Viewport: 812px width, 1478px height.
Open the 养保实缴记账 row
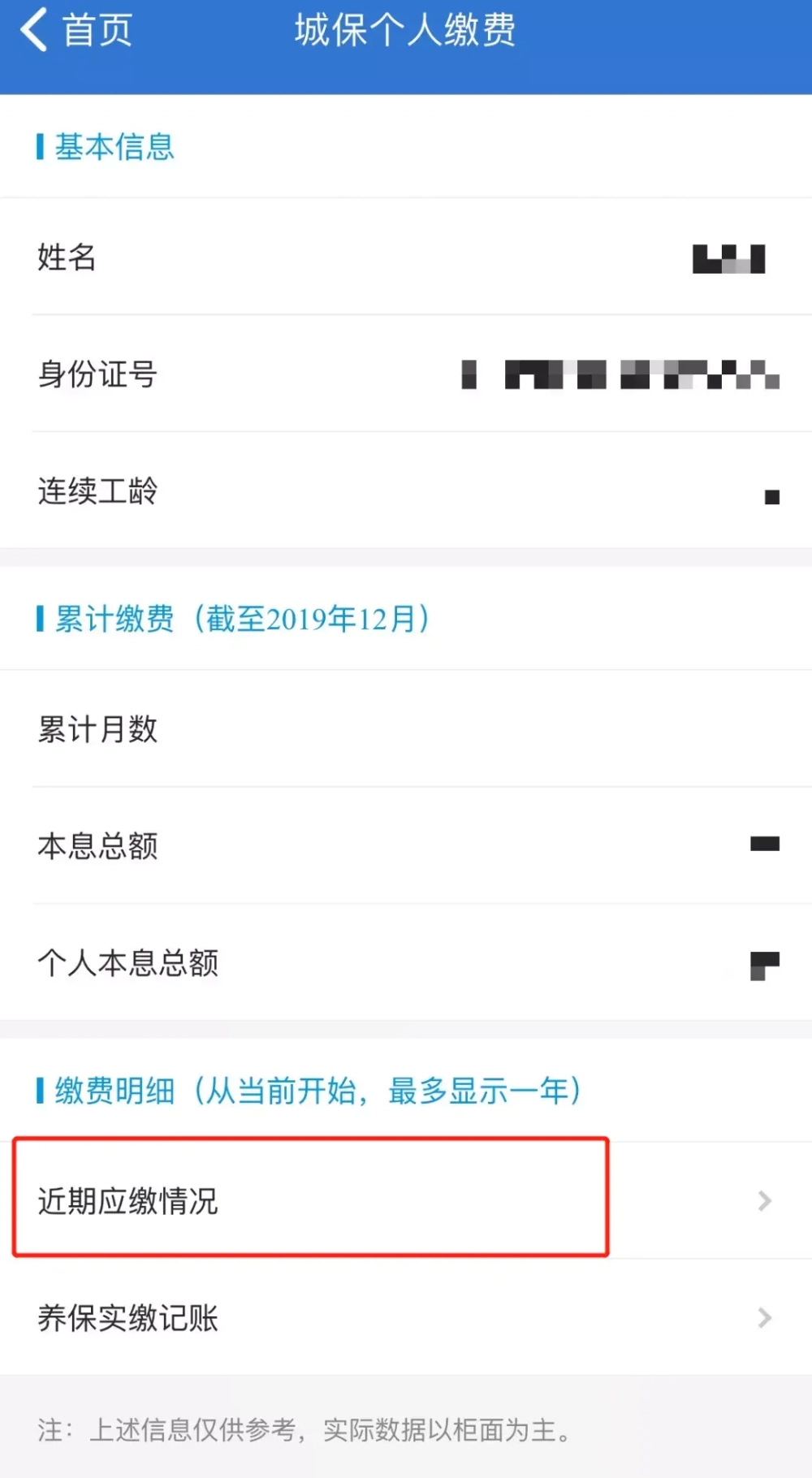pos(406,1317)
